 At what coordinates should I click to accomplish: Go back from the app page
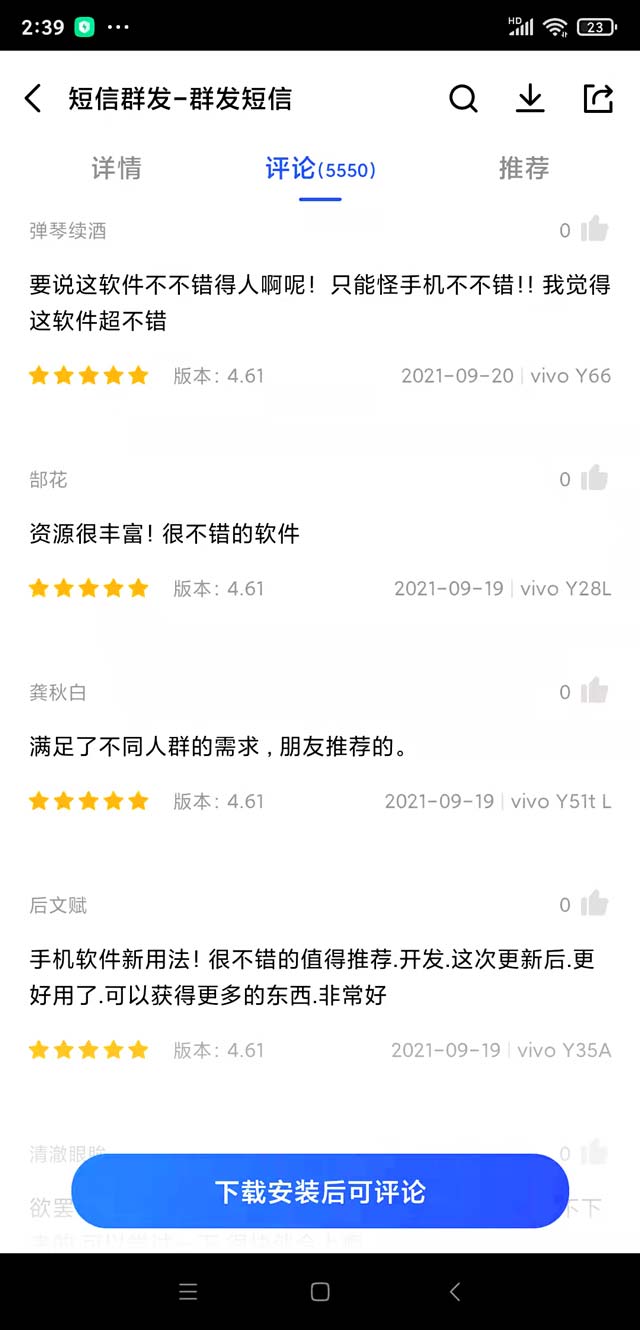coord(33,98)
